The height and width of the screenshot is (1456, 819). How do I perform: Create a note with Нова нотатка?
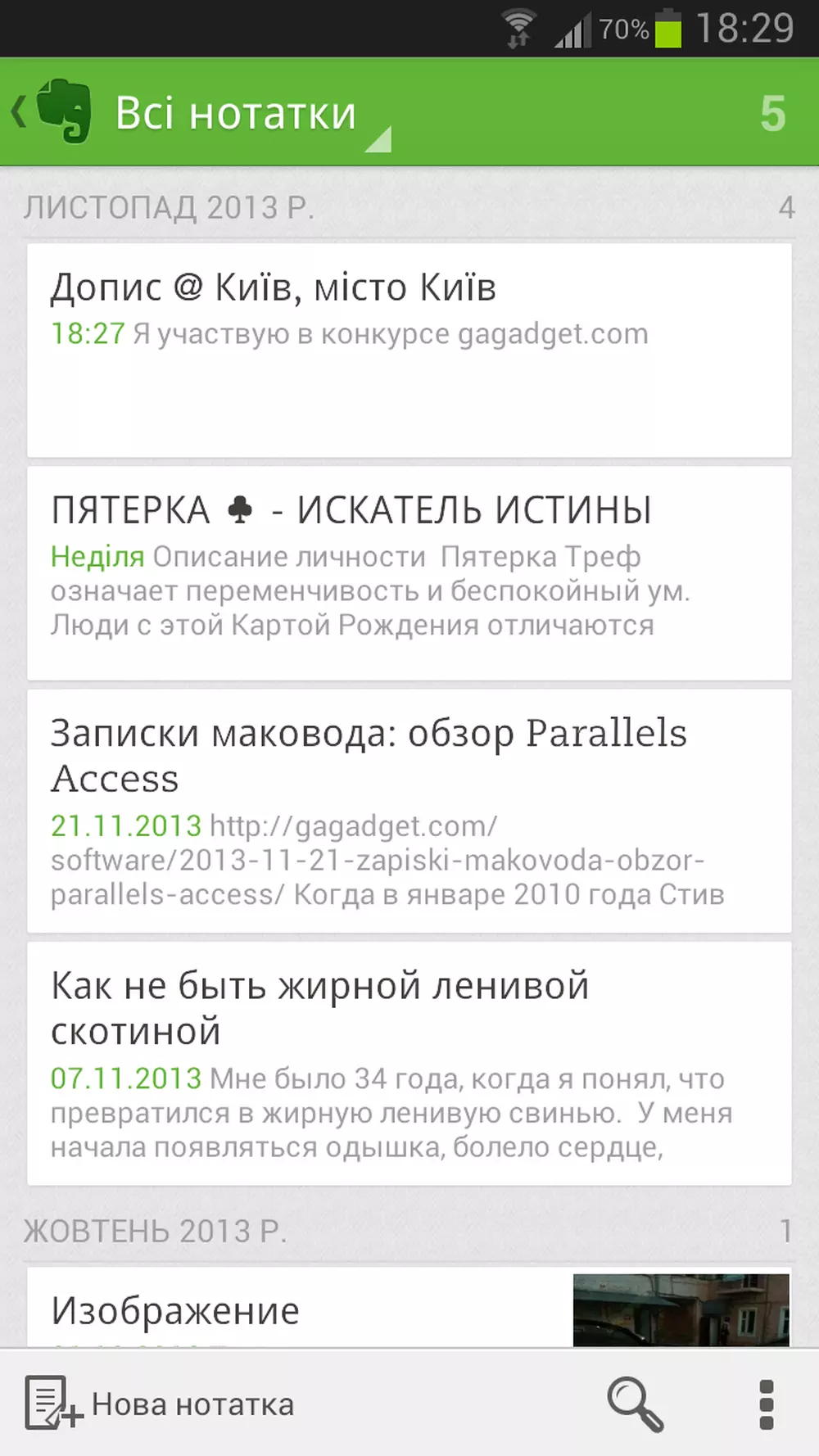click(x=161, y=1404)
